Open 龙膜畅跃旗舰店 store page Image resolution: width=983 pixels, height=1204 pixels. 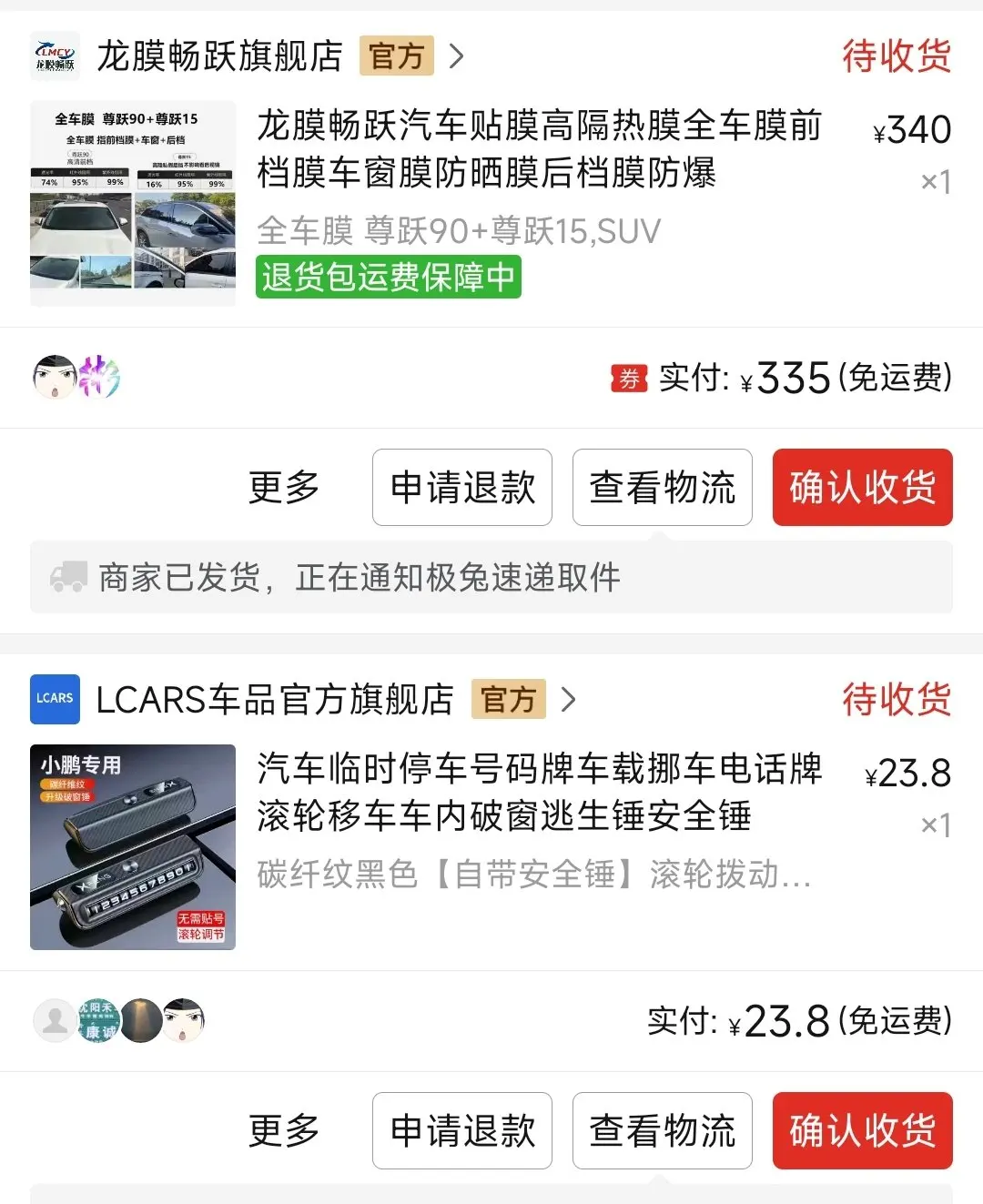[x=219, y=56]
